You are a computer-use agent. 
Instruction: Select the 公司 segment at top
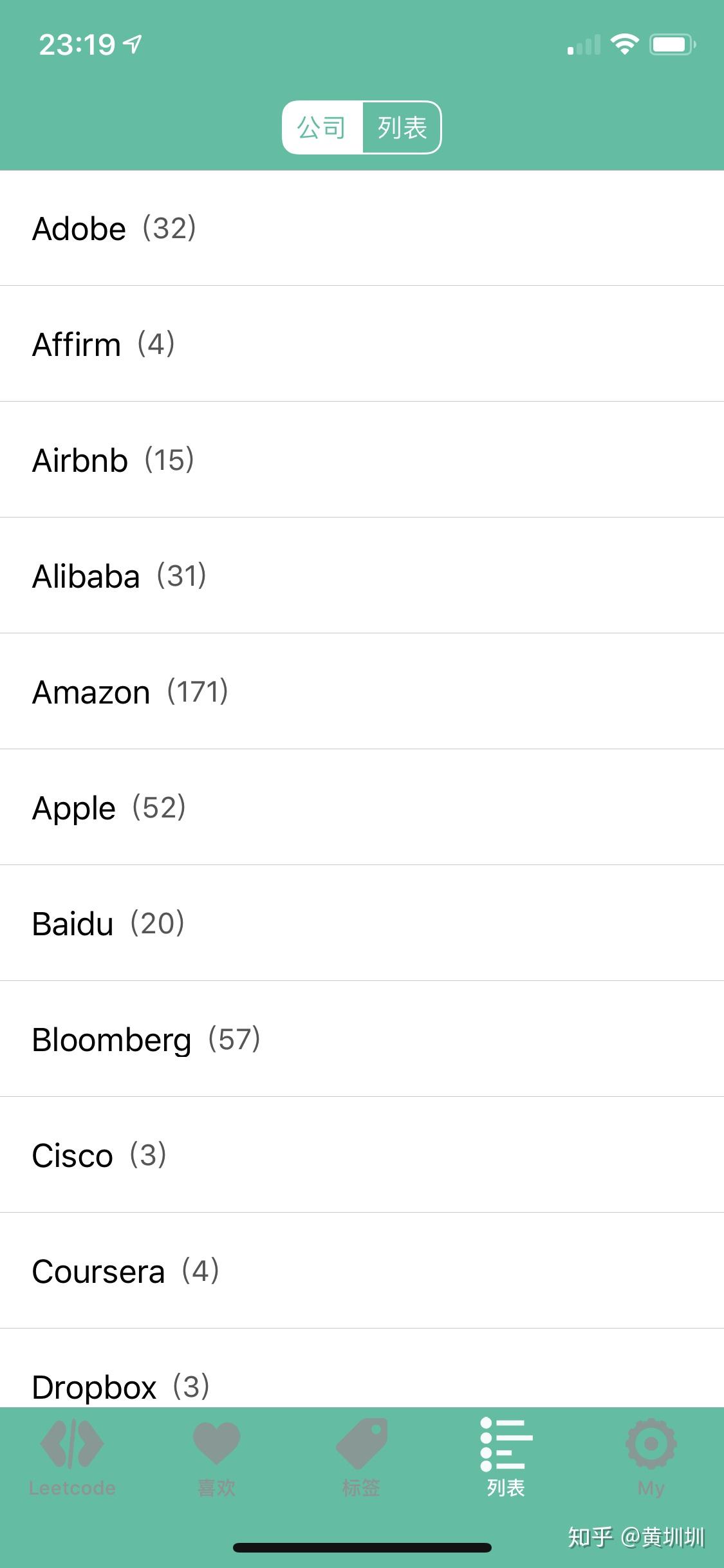[x=322, y=127]
